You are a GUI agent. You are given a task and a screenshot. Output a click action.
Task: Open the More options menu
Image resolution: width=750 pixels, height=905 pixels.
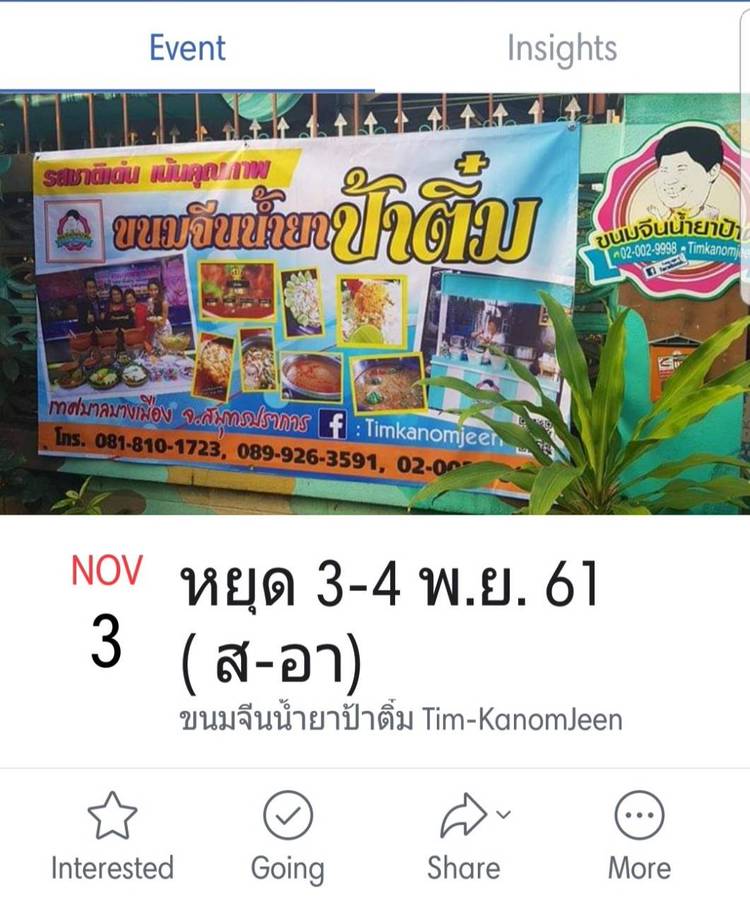637,837
